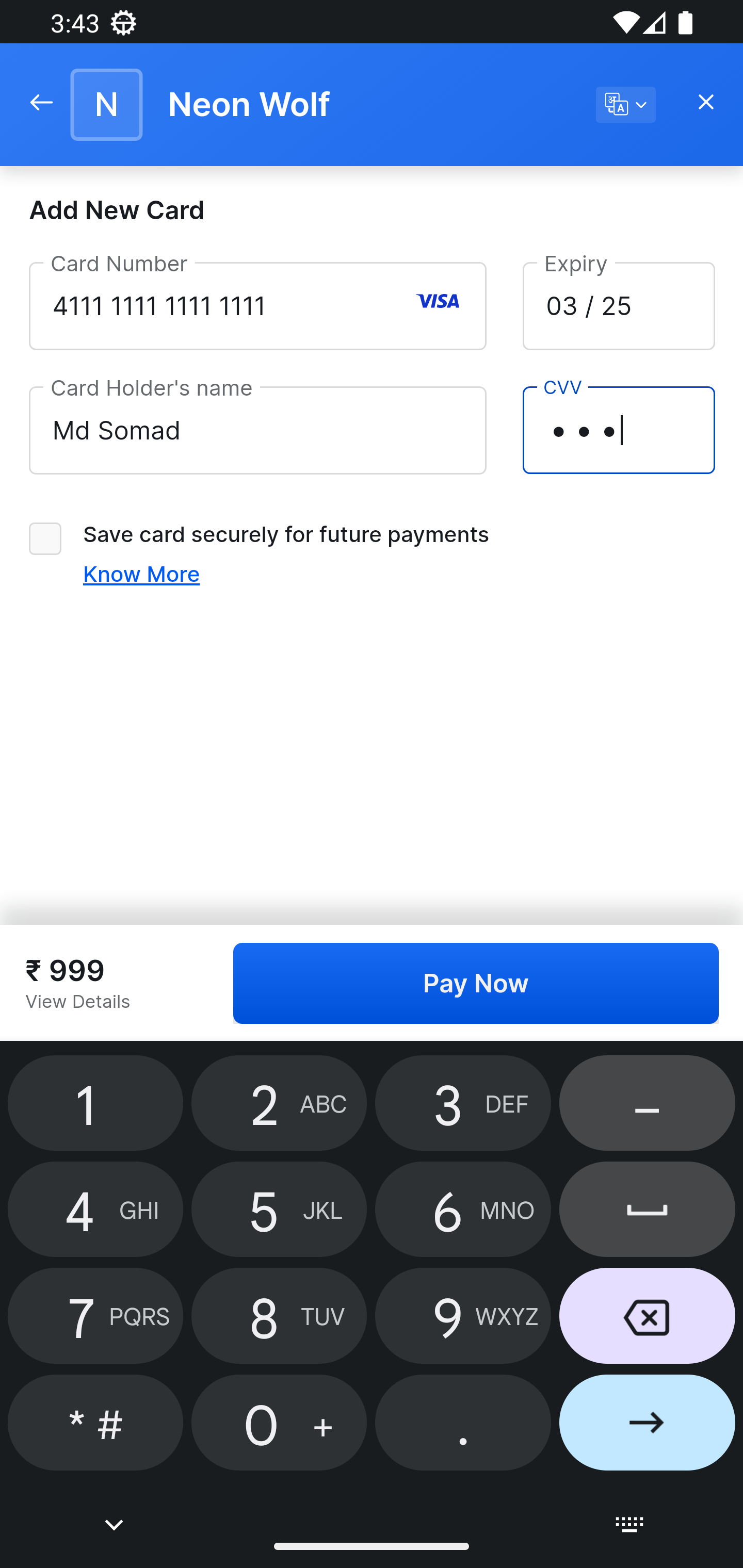The width and height of the screenshot is (743, 1568).
Task: Edit the Expiry date field
Action: pyautogui.click(x=618, y=306)
